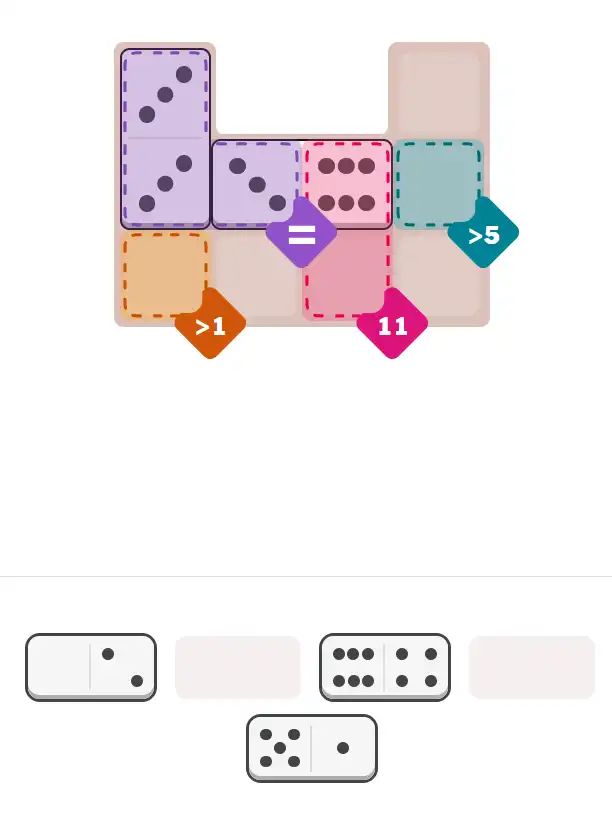Tap the empty pink cell marked 11
Viewport: 612px width, 826px height.
click(345, 274)
